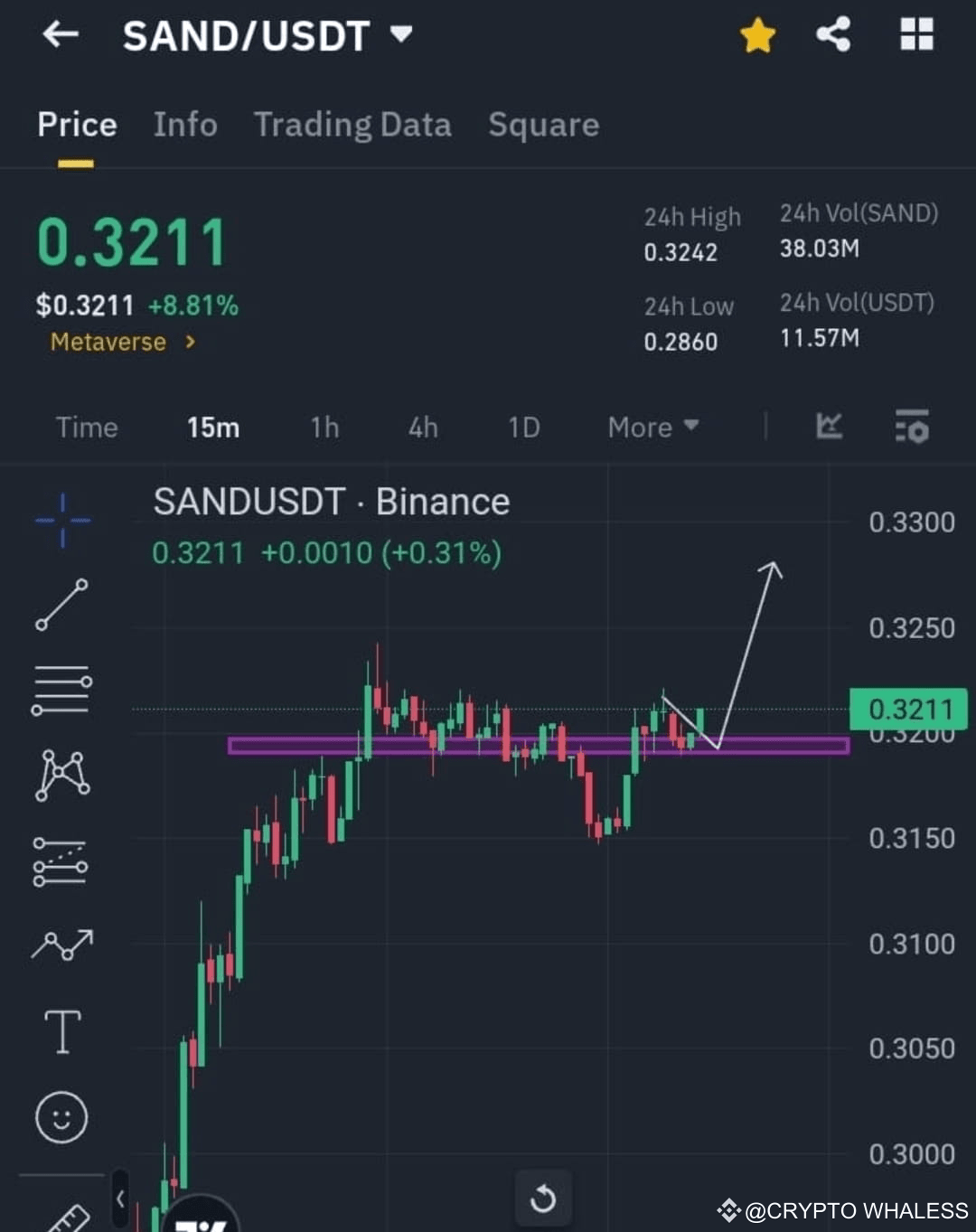Open the Metaverse category link
The image size is (976, 1232).
[122, 342]
